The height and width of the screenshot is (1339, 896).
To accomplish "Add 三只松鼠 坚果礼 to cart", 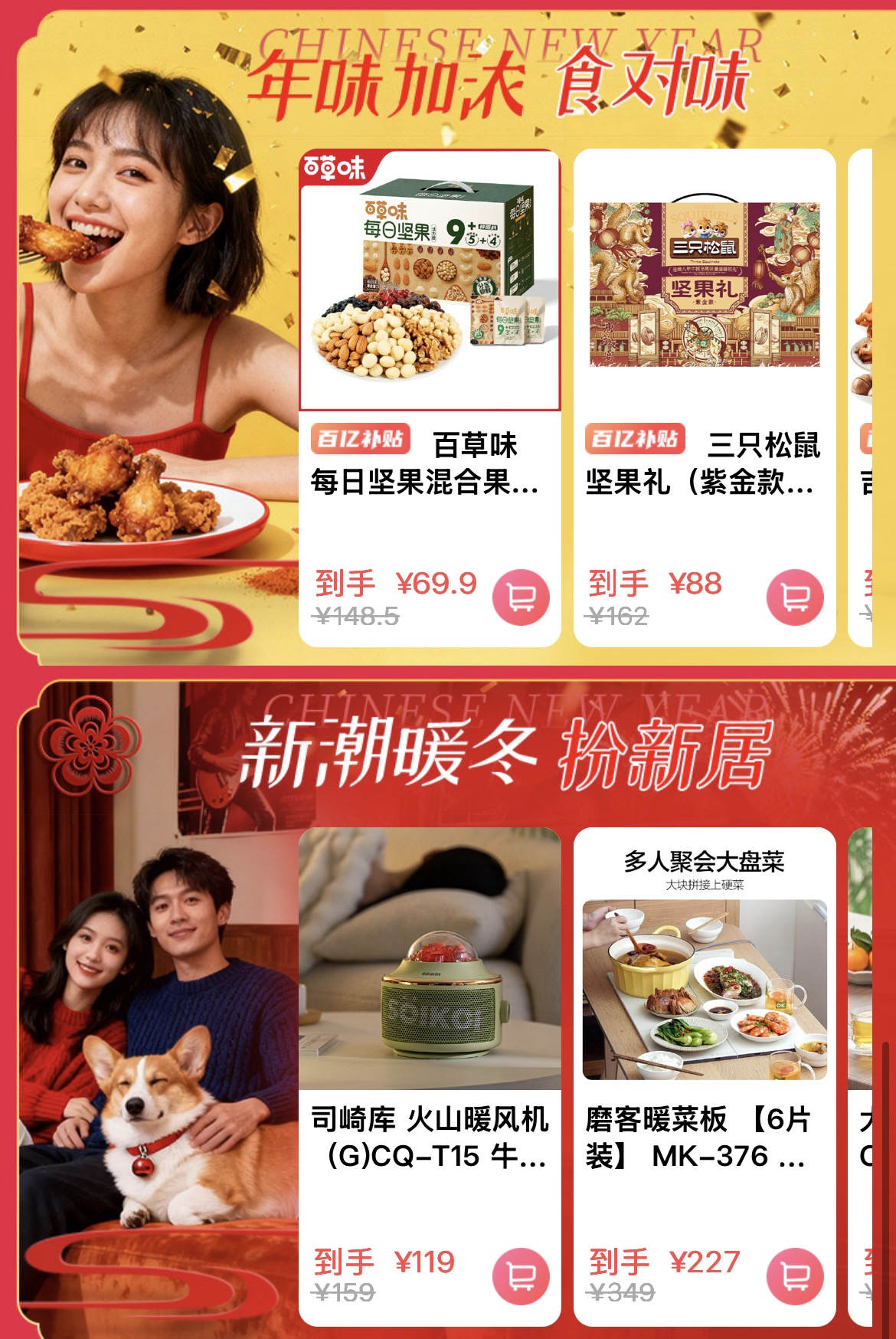I will point(795,597).
